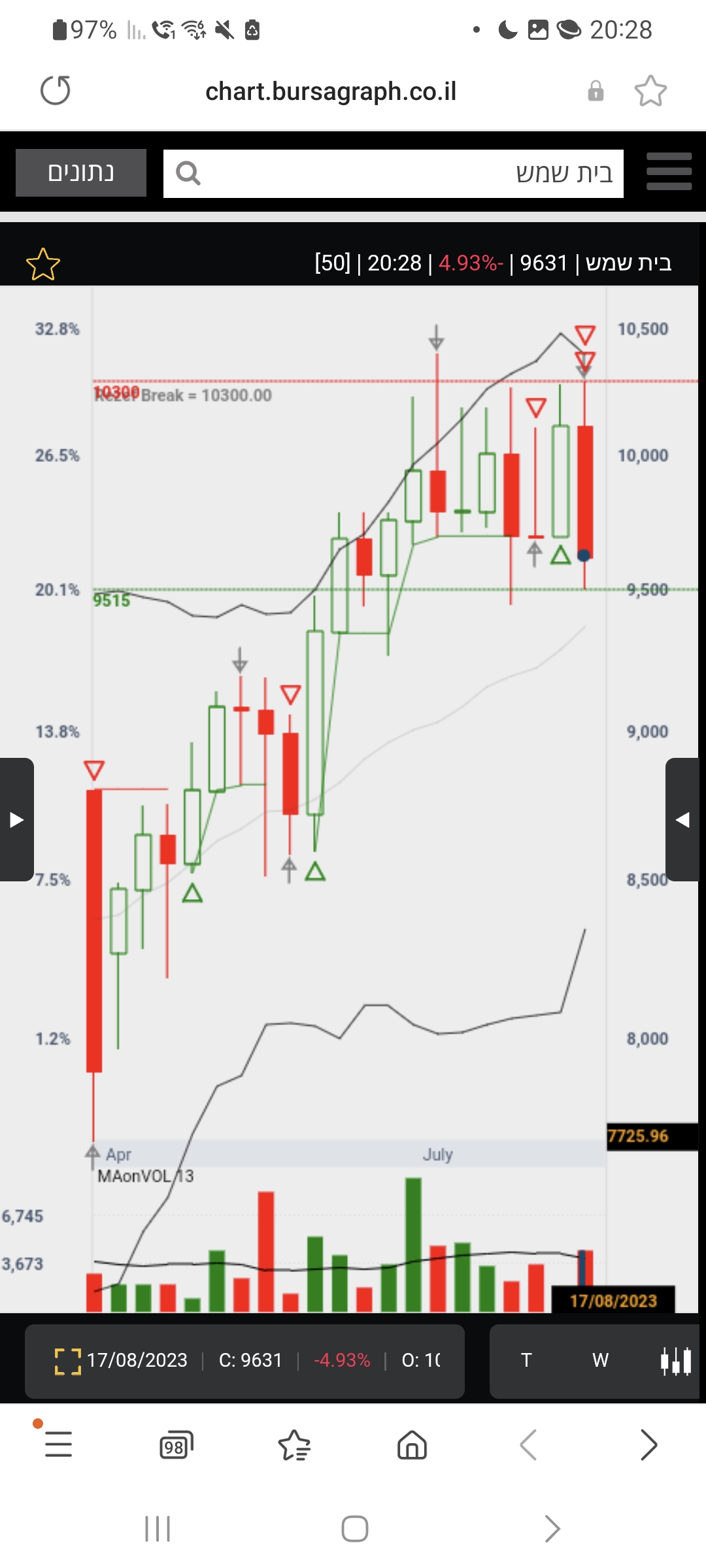This screenshot has height=1568, width=706.
Task: Toggle fullscreen chart with the bracket icon
Action: point(68,1362)
